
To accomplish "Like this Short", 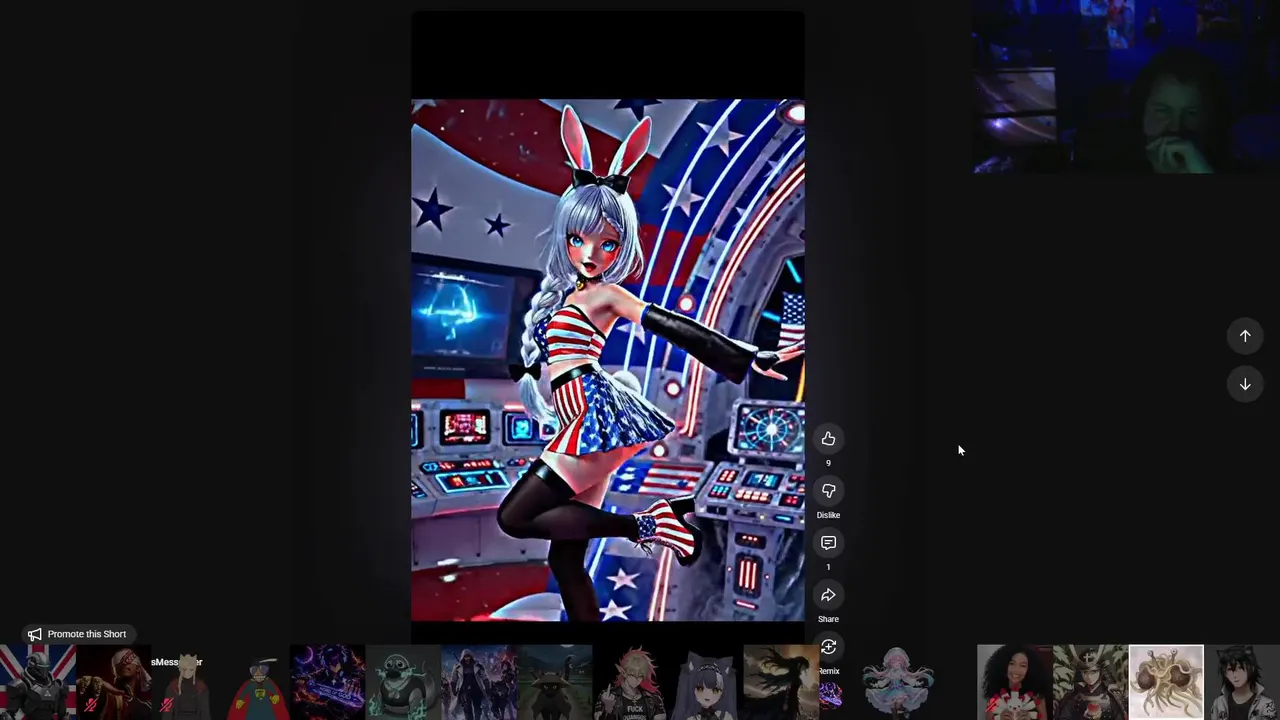I will click(x=828, y=439).
